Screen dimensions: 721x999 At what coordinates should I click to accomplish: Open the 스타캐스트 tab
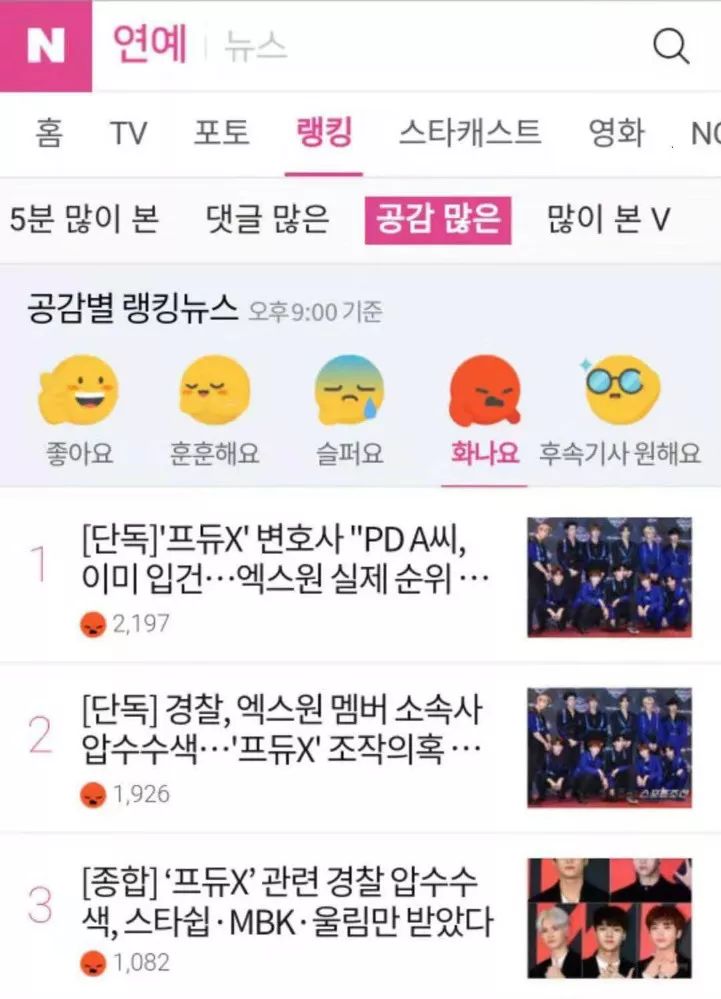pos(470,133)
